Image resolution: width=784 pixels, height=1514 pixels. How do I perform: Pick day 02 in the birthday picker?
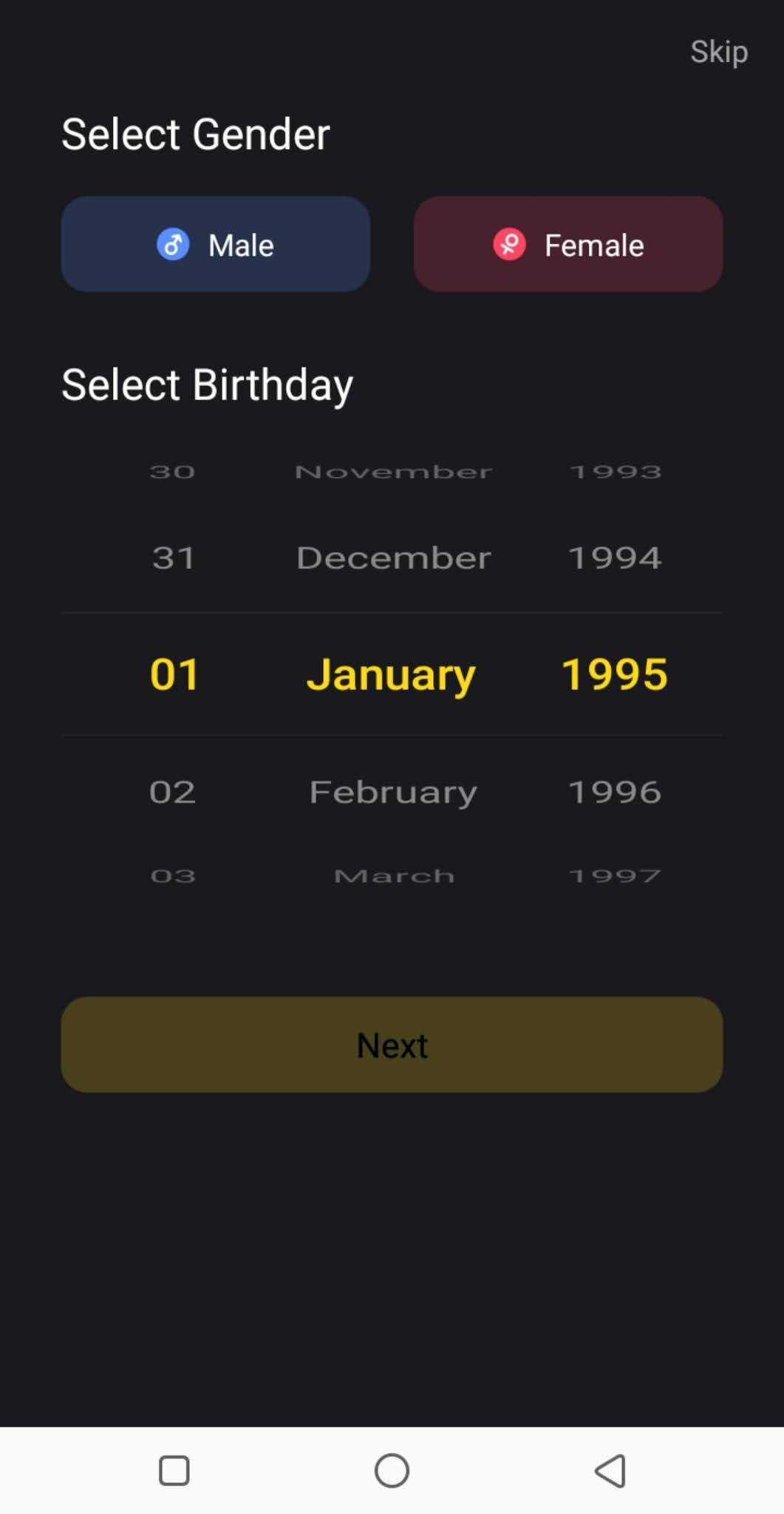click(173, 792)
